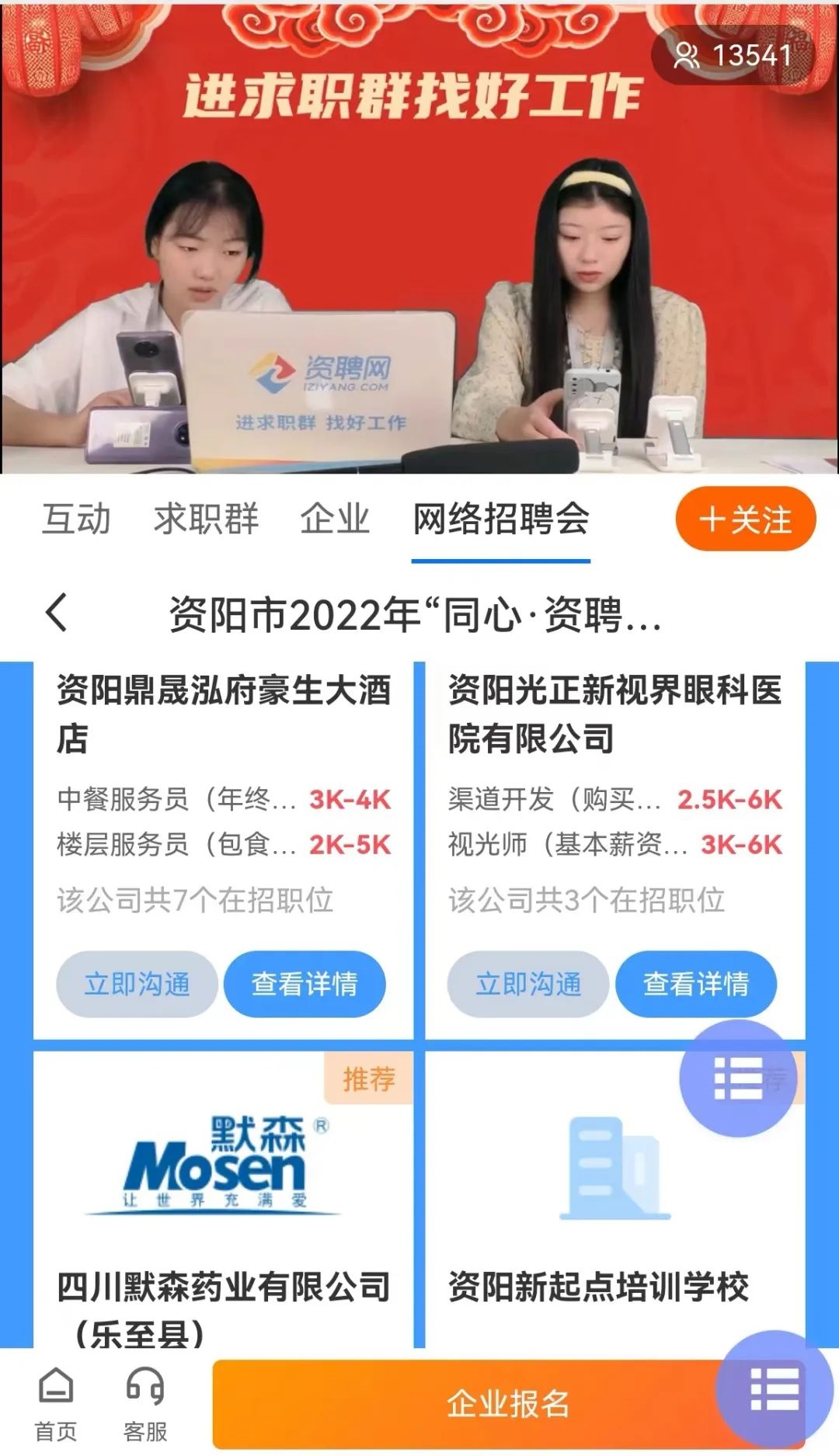Go to 首页 home
Image resolution: width=839 pixels, height=1456 pixels.
pyautogui.click(x=56, y=1404)
